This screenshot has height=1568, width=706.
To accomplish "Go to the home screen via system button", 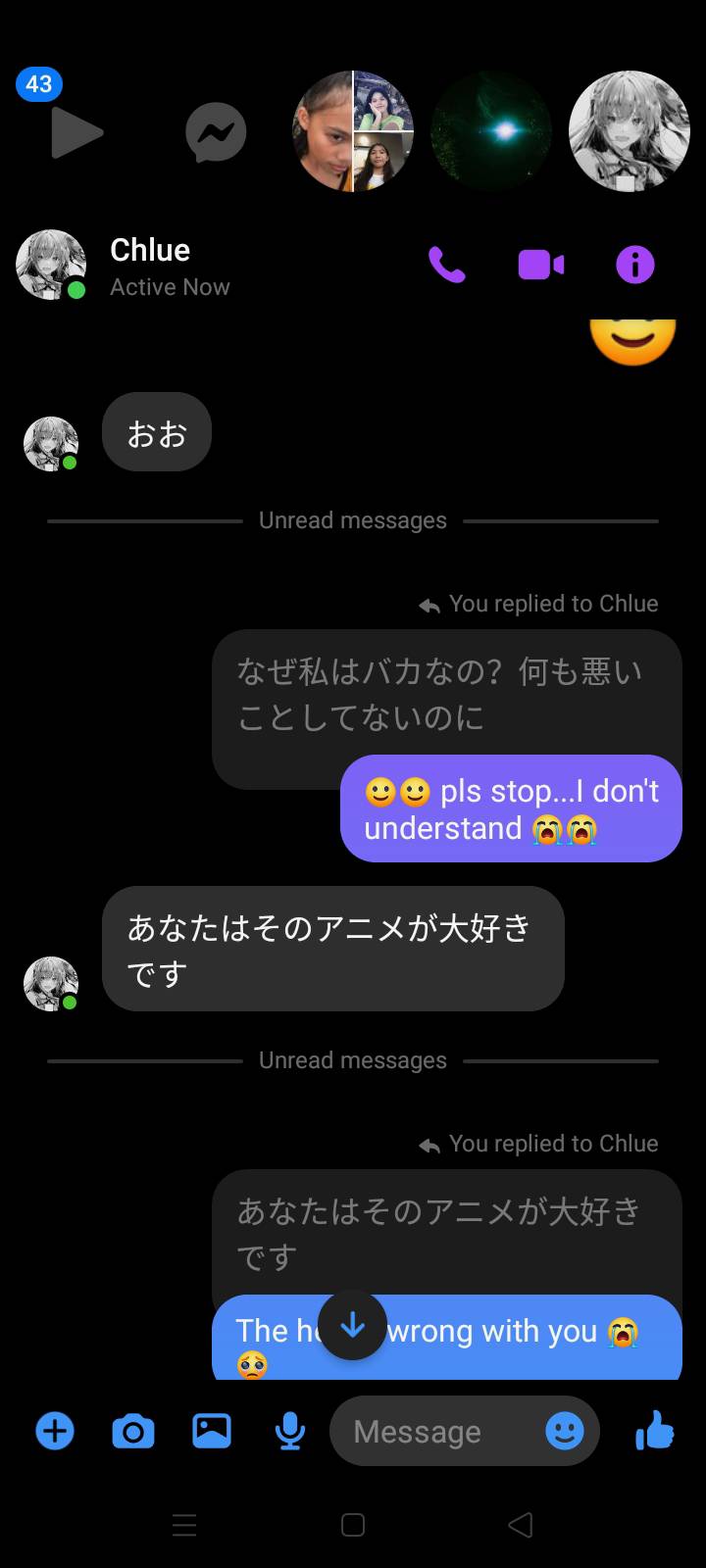I will pyautogui.click(x=353, y=1525).
